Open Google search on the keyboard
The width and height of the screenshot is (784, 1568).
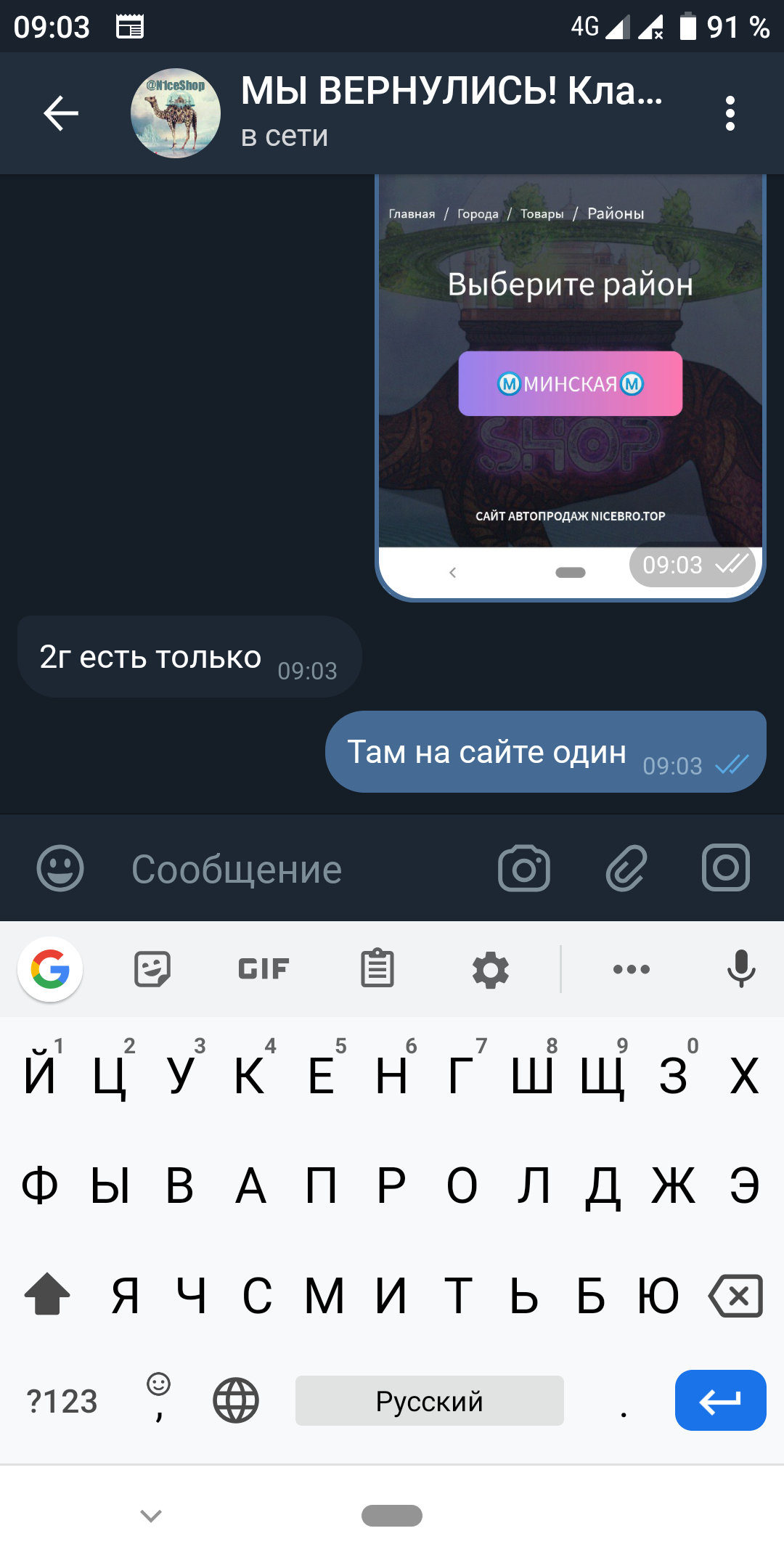(50, 969)
